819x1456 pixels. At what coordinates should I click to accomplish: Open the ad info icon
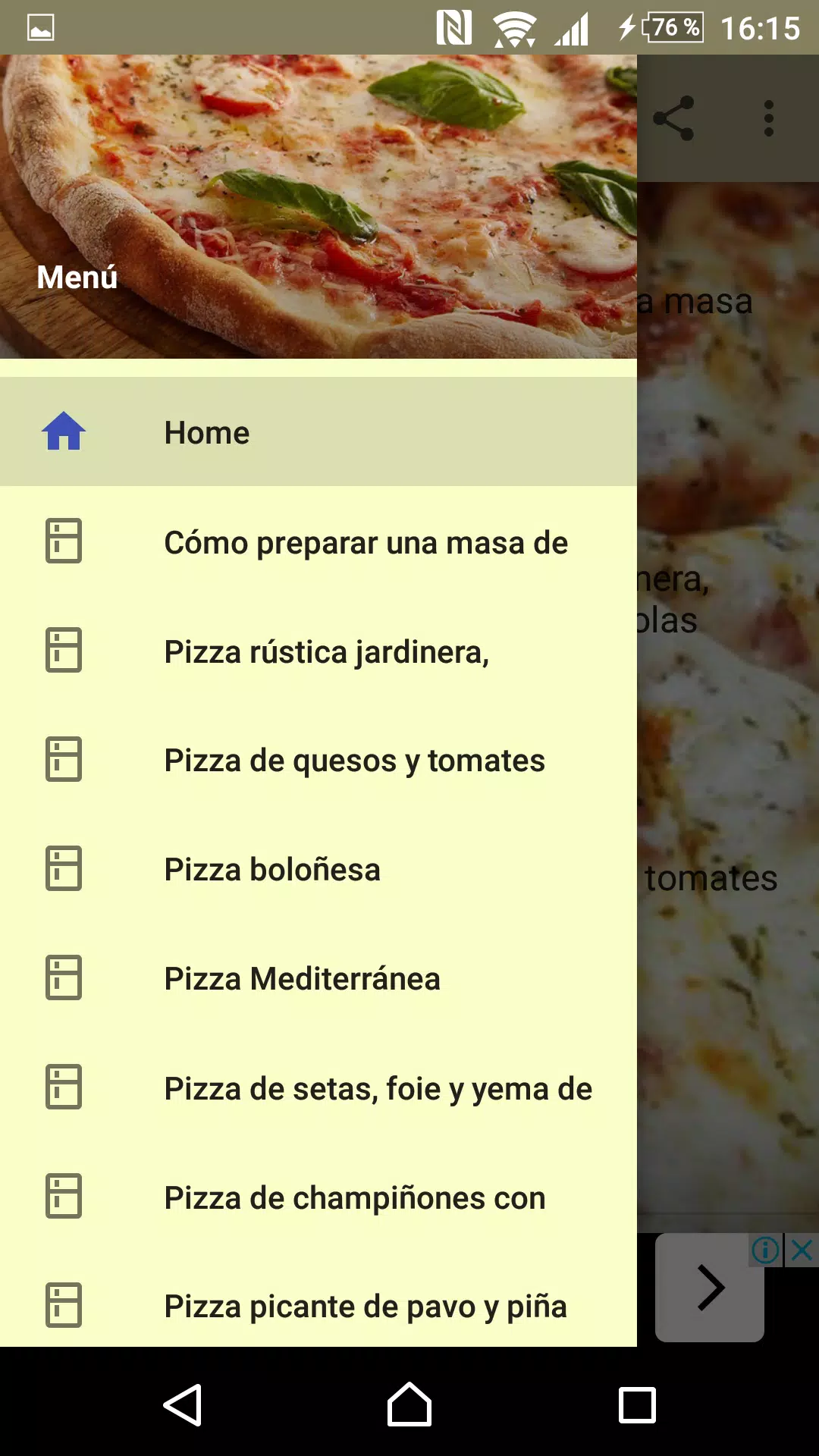pyautogui.click(x=765, y=1250)
